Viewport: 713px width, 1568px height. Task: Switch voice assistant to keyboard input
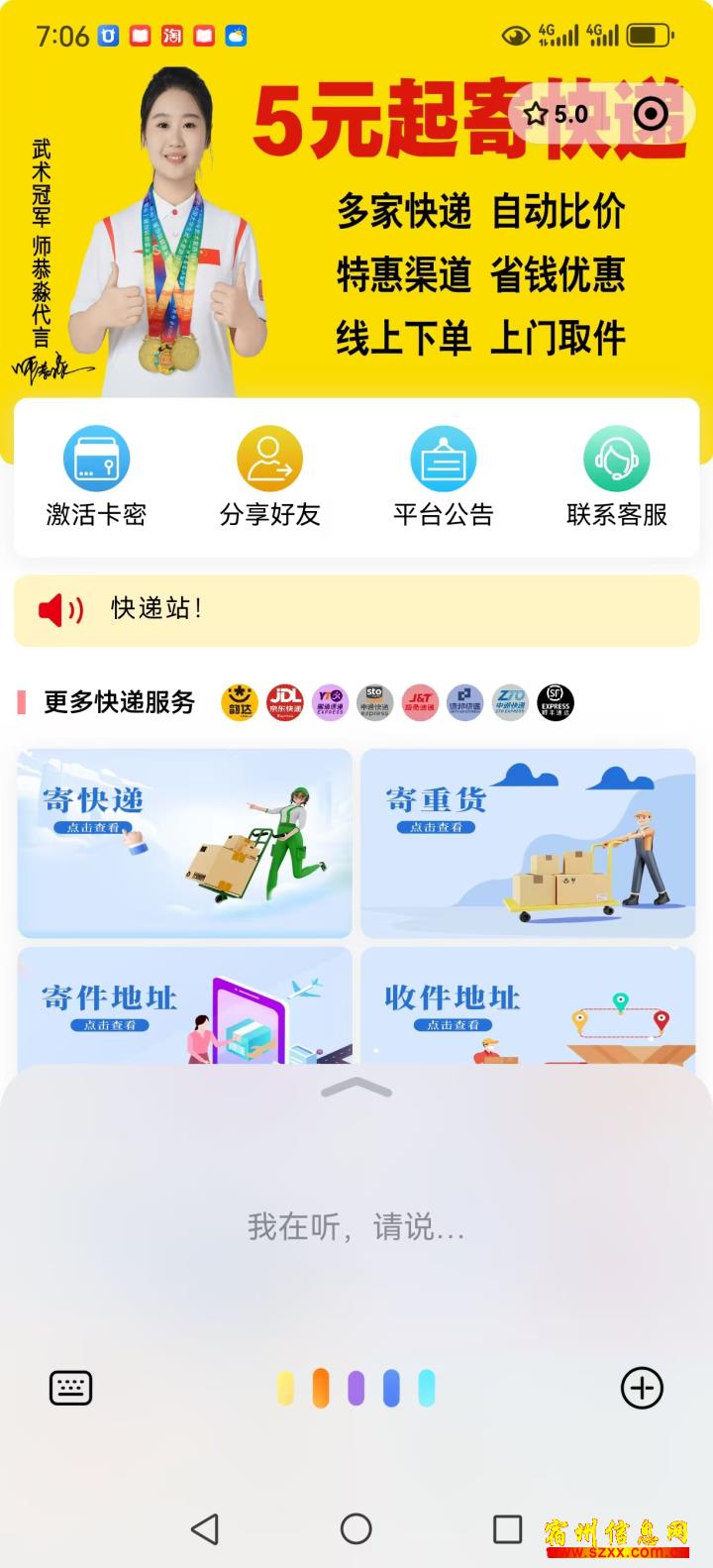70,1388
